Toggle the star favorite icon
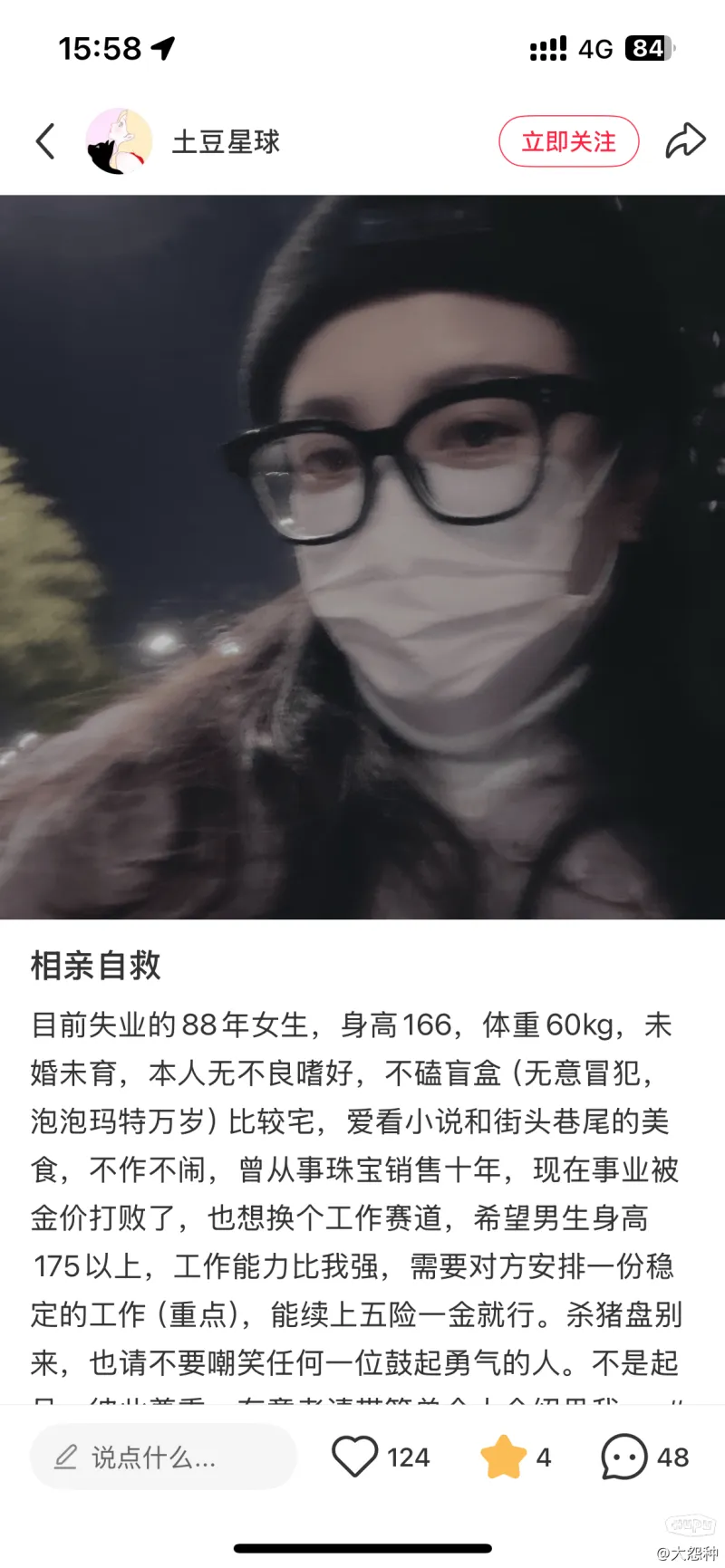Image resolution: width=725 pixels, height=1568 pixels. [503, 1457]
